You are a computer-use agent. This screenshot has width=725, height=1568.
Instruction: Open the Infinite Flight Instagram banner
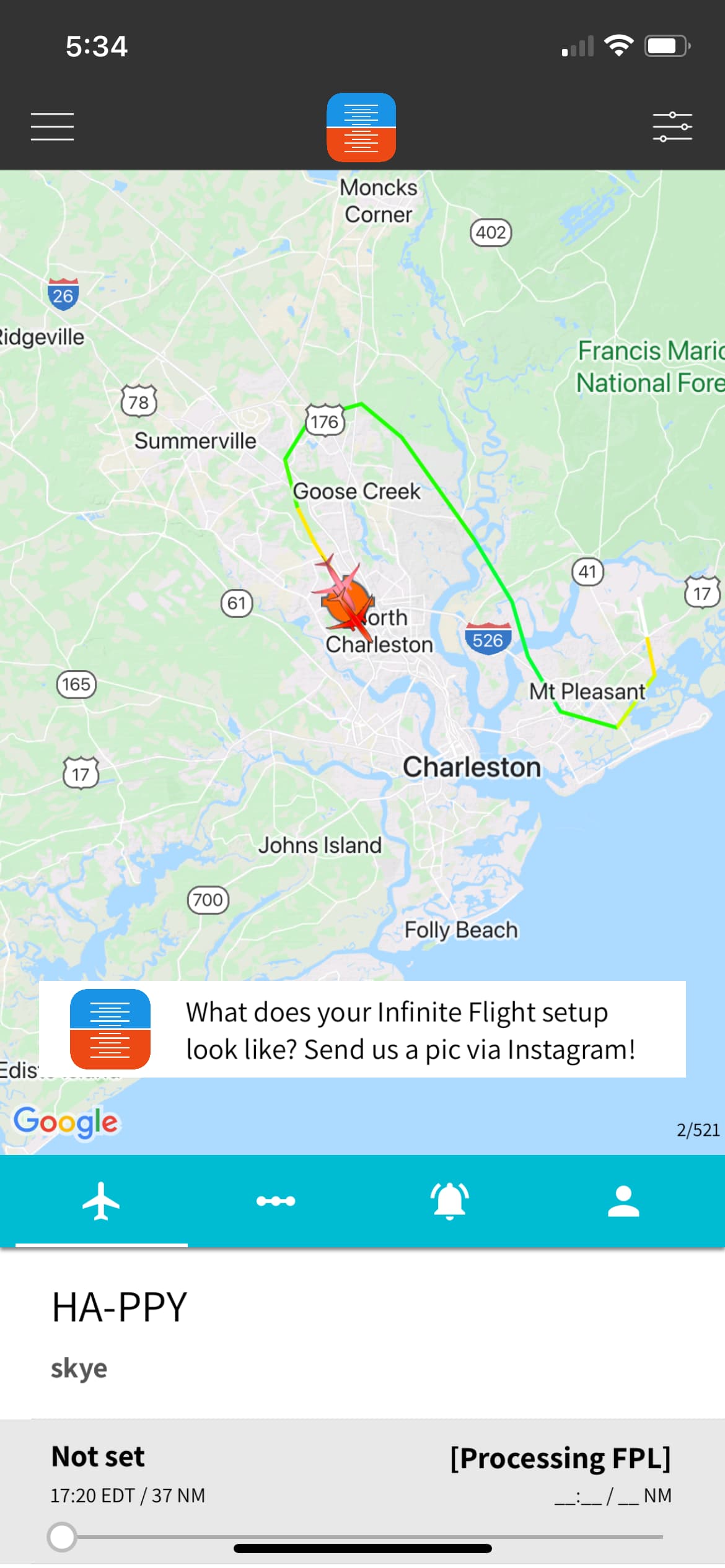click(362, 1029)
